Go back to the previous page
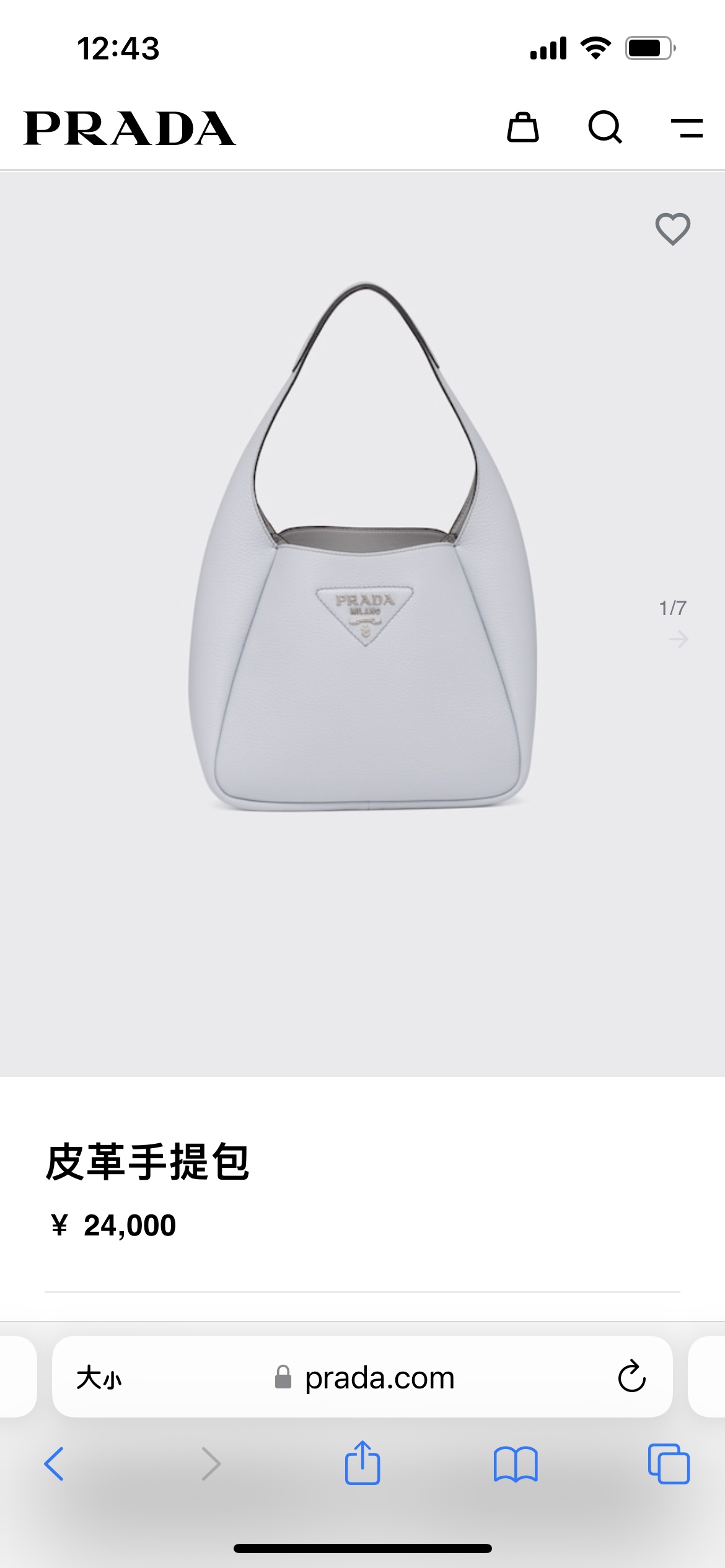The width and height of the screenshot is (725, 1568). point(55,1464)
